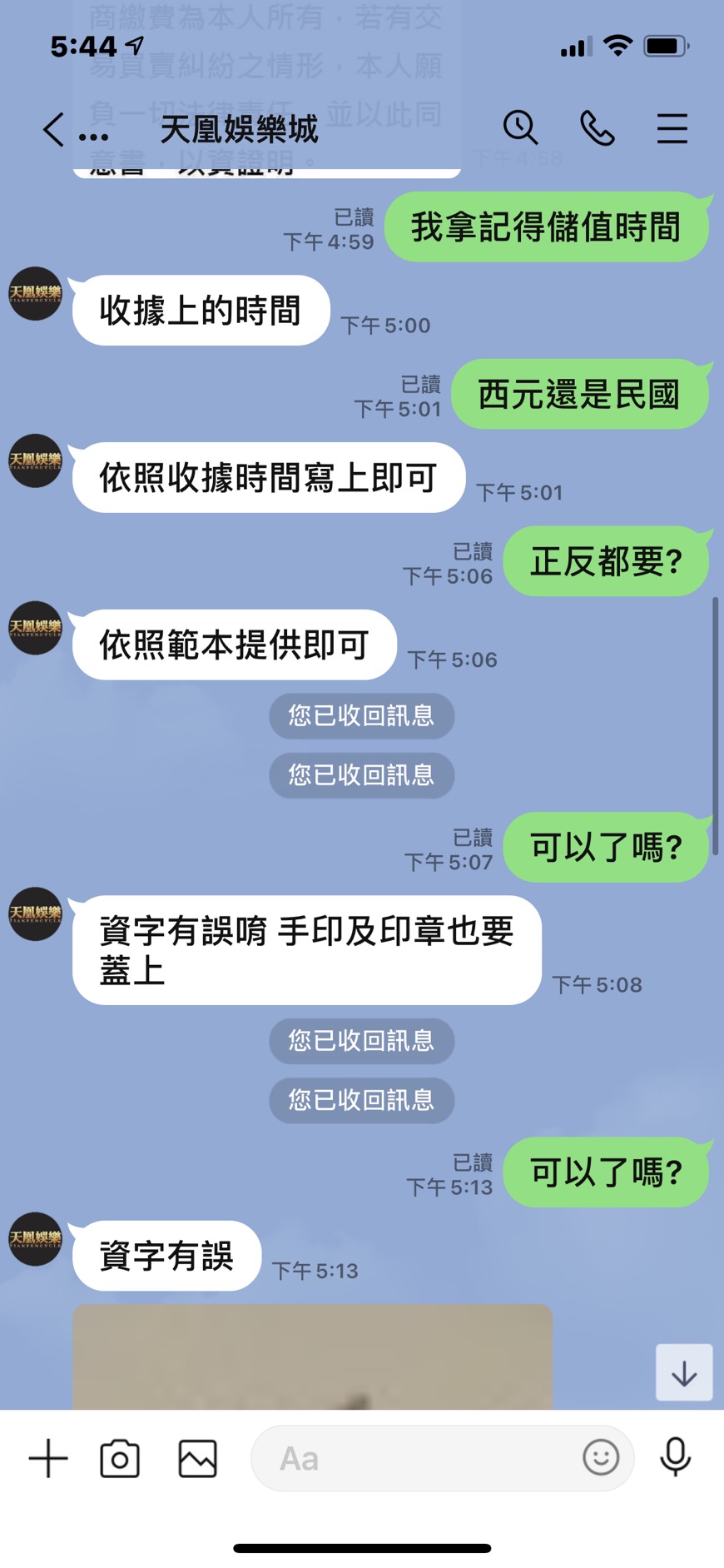
Task: Jump to the latest message arrow
Action: point(684,1372)
